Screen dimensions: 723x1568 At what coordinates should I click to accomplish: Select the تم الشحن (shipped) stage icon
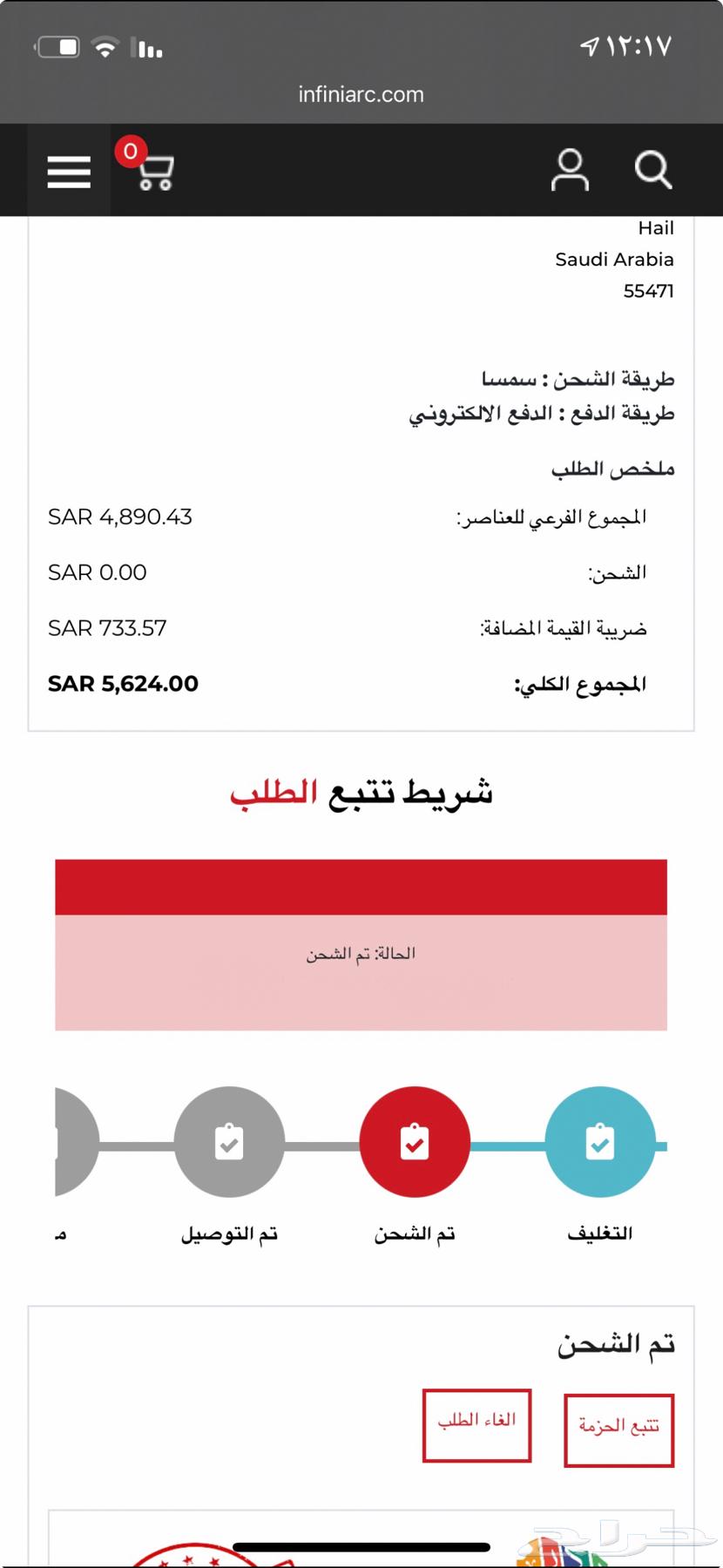[415, 1141]
